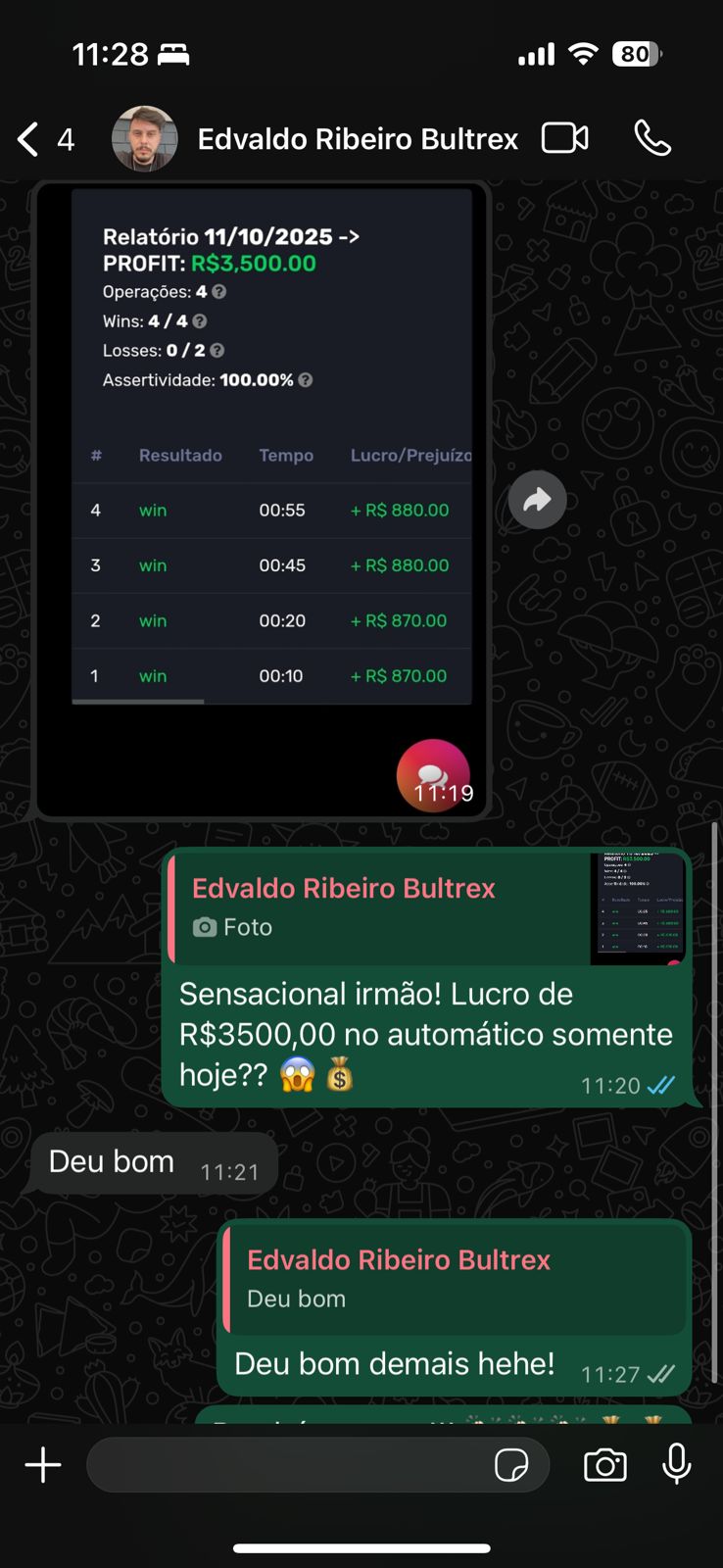The height and width of the screenshot is (1568, 723).
Task: Go back to the chat list
Action: pyautogui.click(x=29, y=139)
